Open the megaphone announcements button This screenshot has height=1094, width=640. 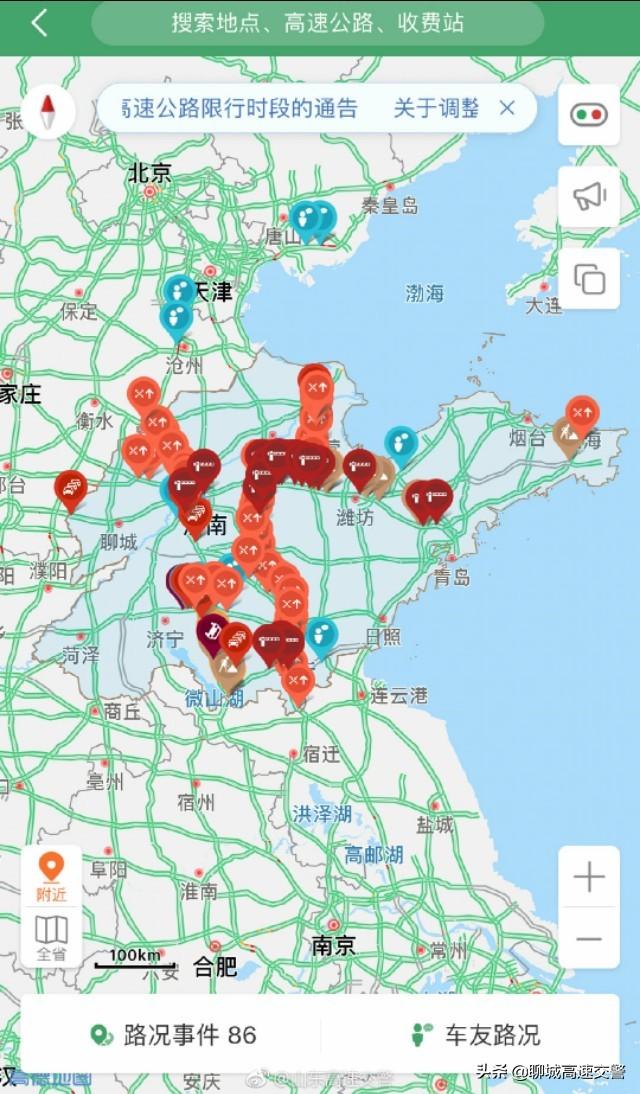tap(588, 196)
